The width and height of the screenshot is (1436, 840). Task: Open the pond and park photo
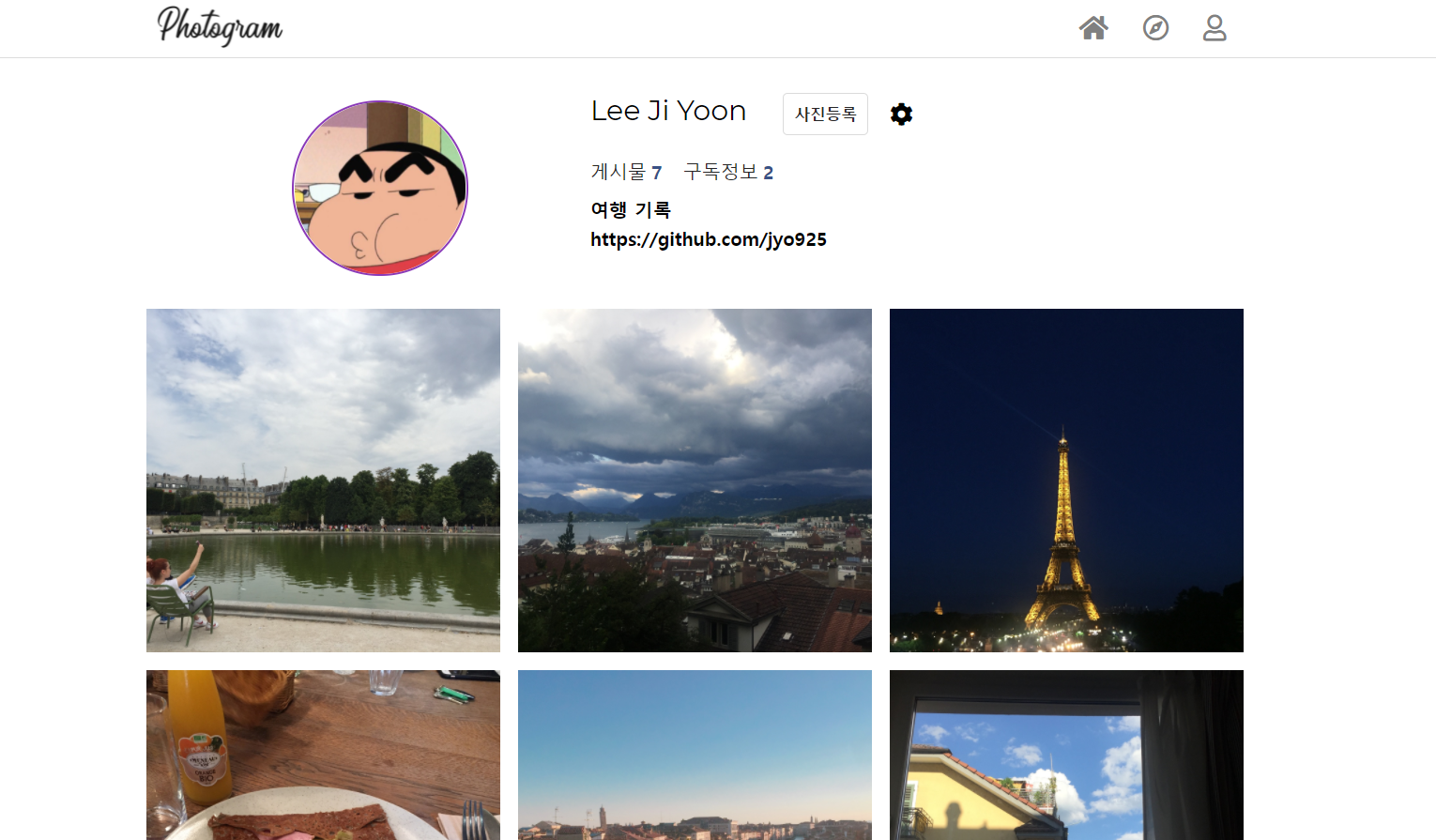(x=323, y=480)
